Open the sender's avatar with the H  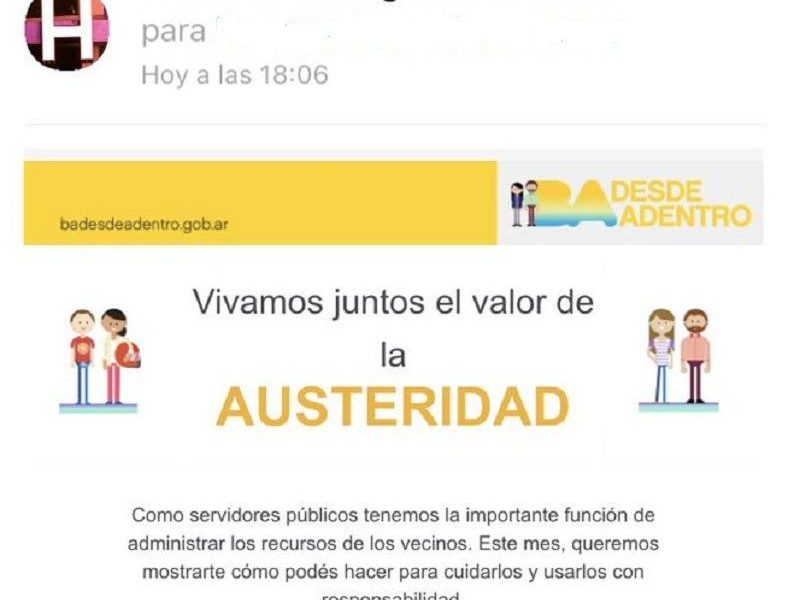66,32
